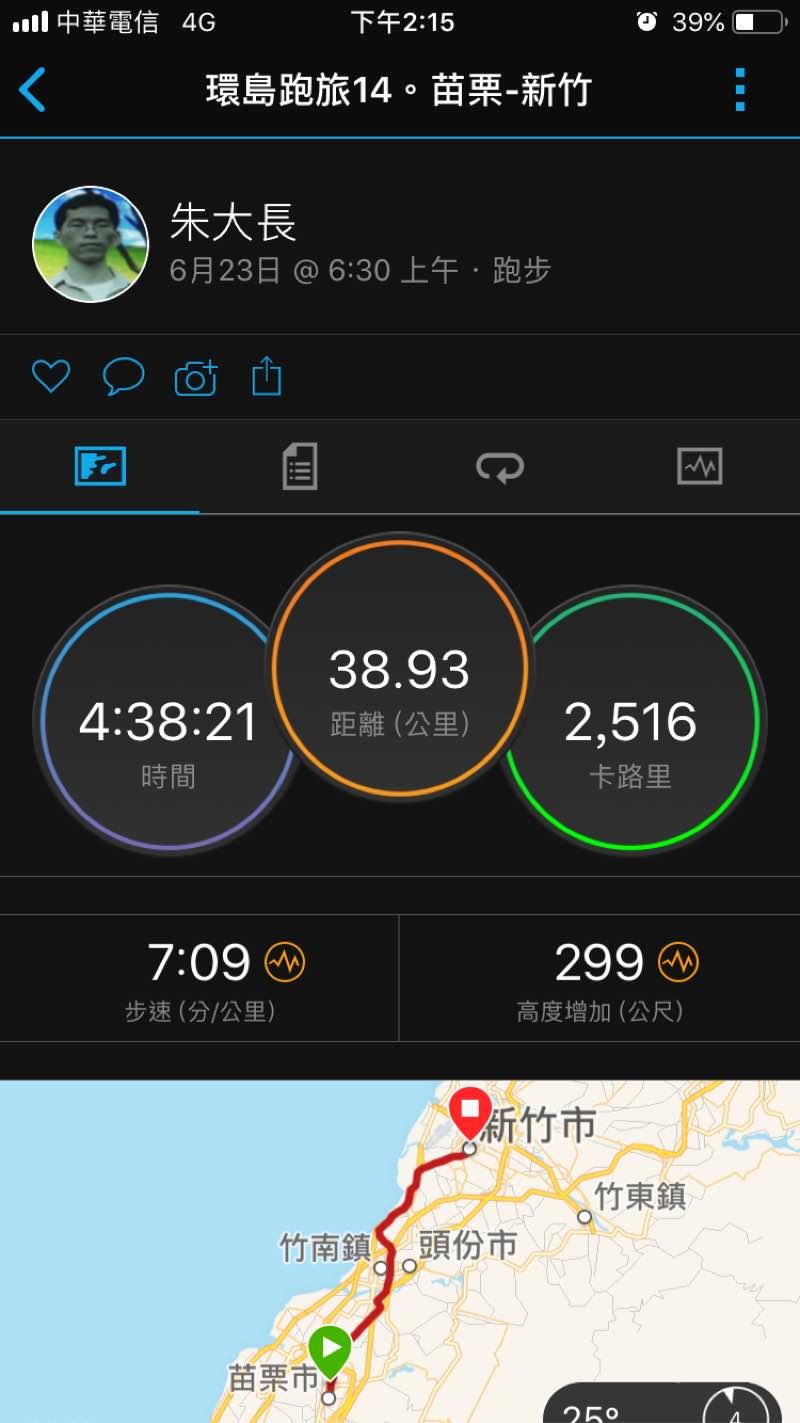
Task: Tap the insight icon beside 7:09 pace
Action: click(284, 963)
